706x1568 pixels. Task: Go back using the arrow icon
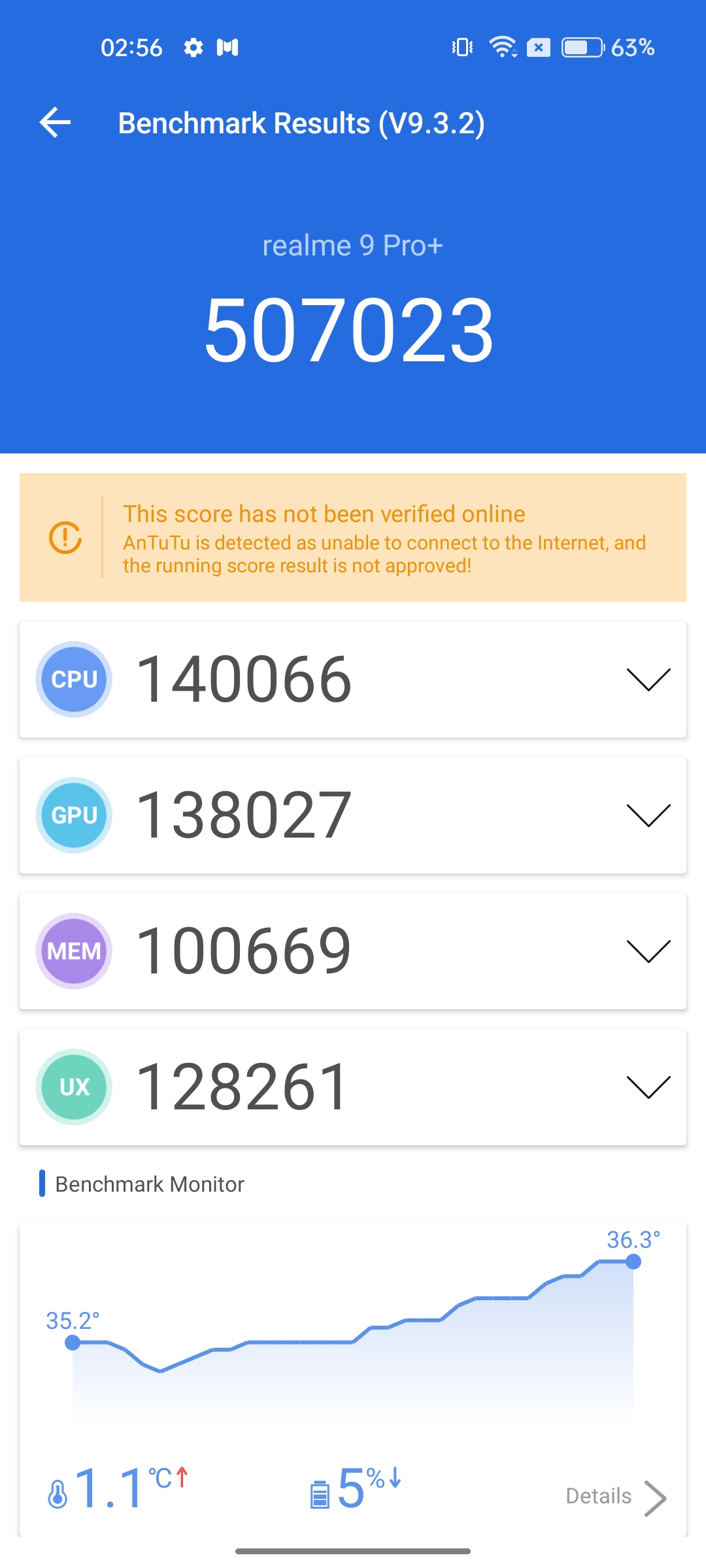pyautogui.click(x=55, y=122)
